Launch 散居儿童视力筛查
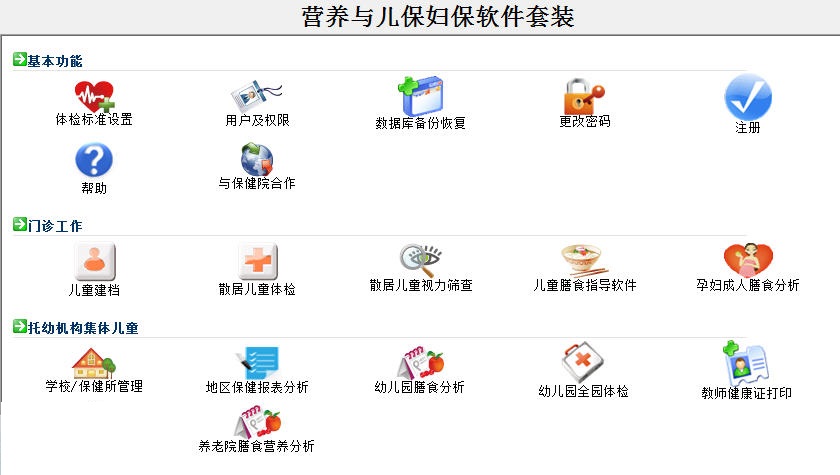Viewport: 840px width, 475px height. pos(420,260)
